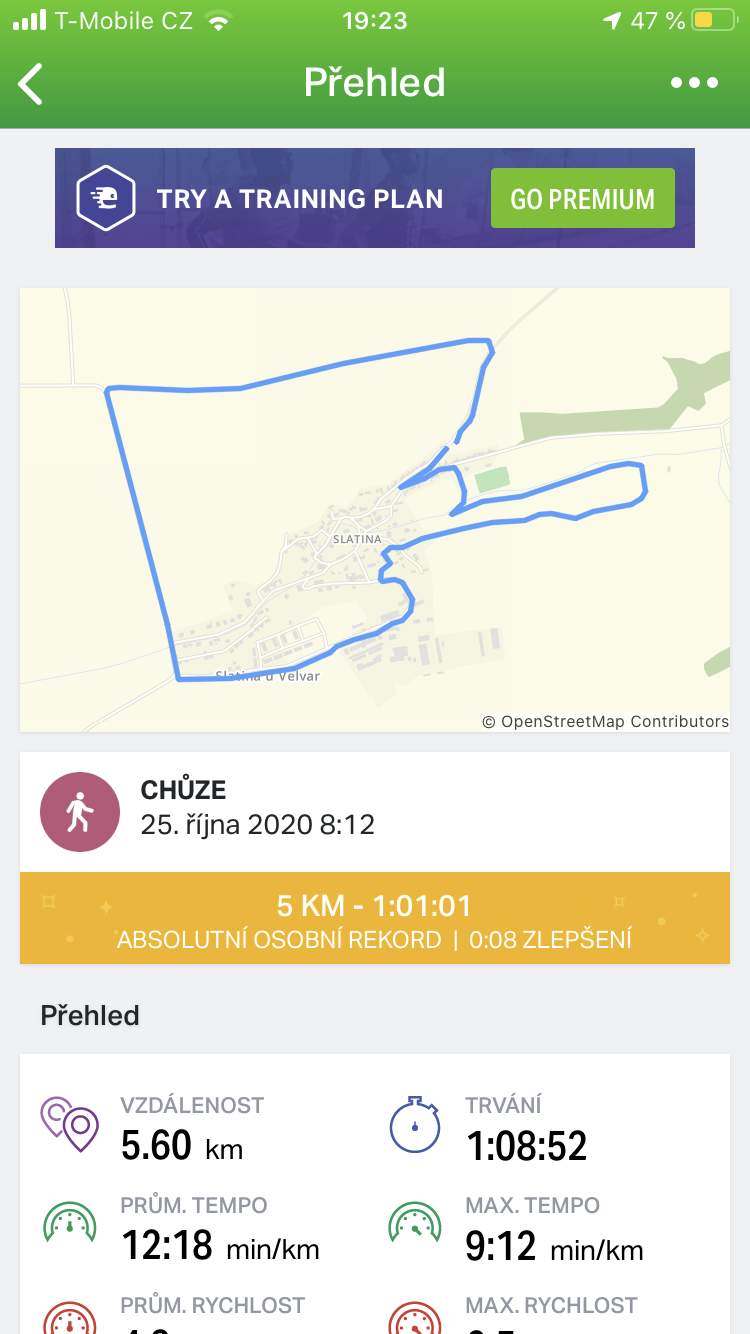Tap the Go Premium button
The image size is (750, 1334).
pos(583,198)
